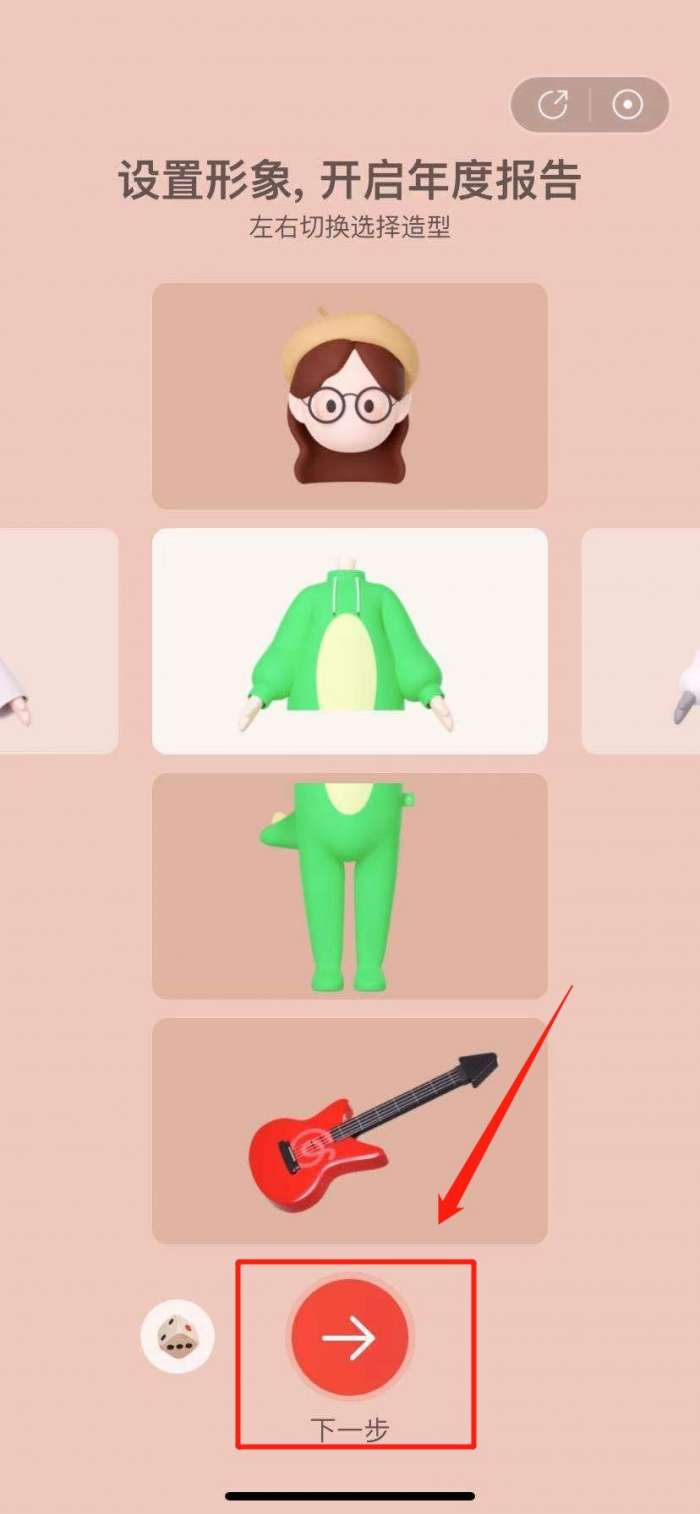
Task: Open the share icon in top capsule
Action: coord(553,105)
